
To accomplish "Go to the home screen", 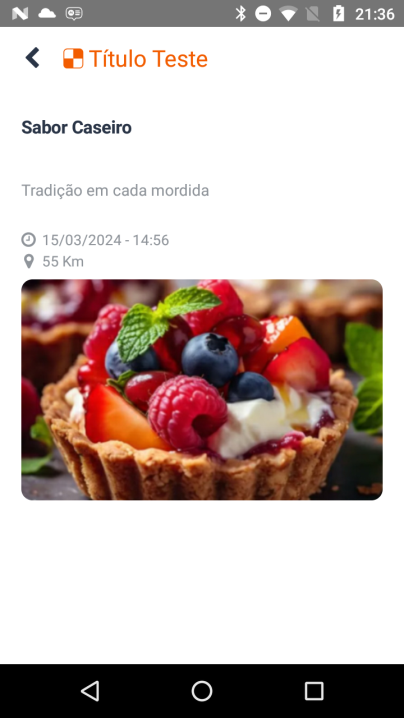I will 202,691.
